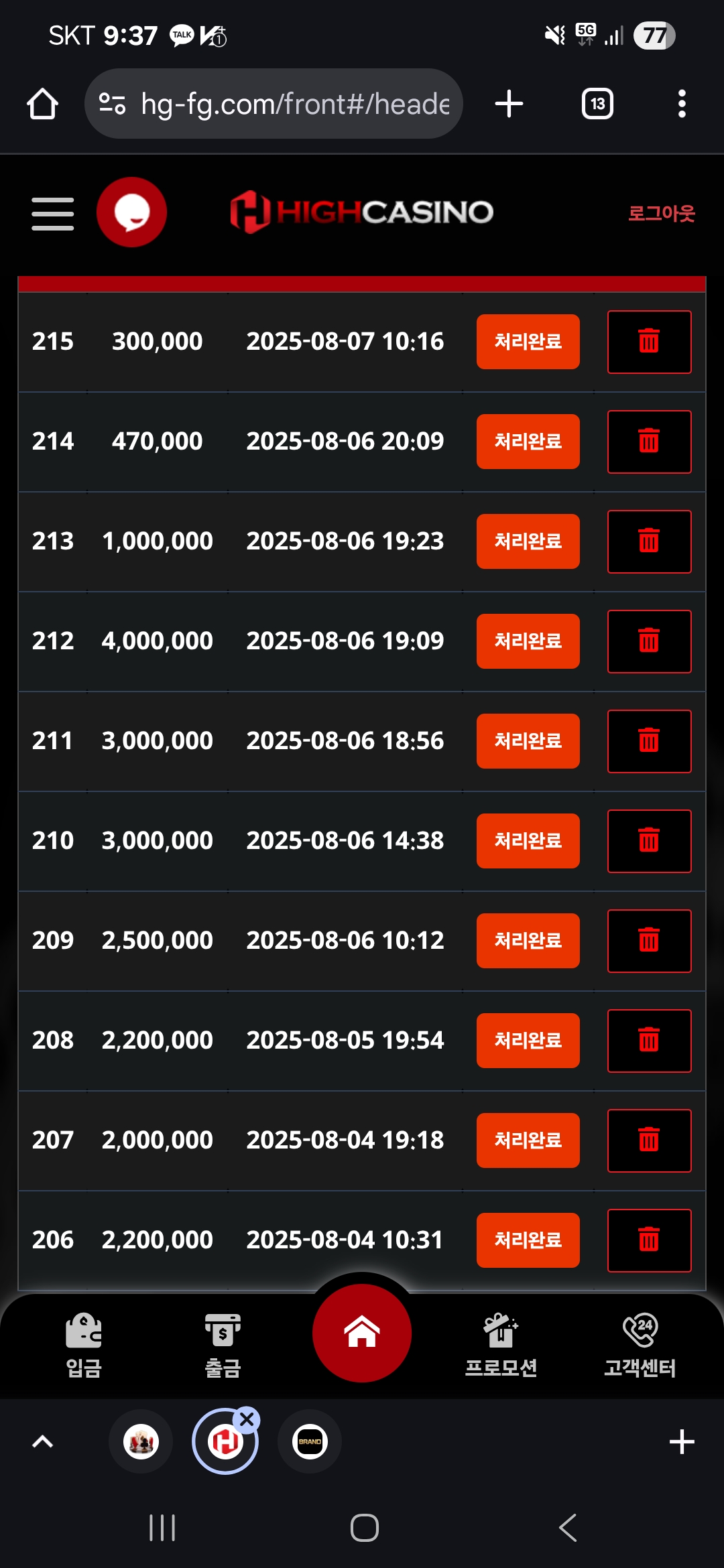Open the 프로모션 tab

click(501, 1346)
